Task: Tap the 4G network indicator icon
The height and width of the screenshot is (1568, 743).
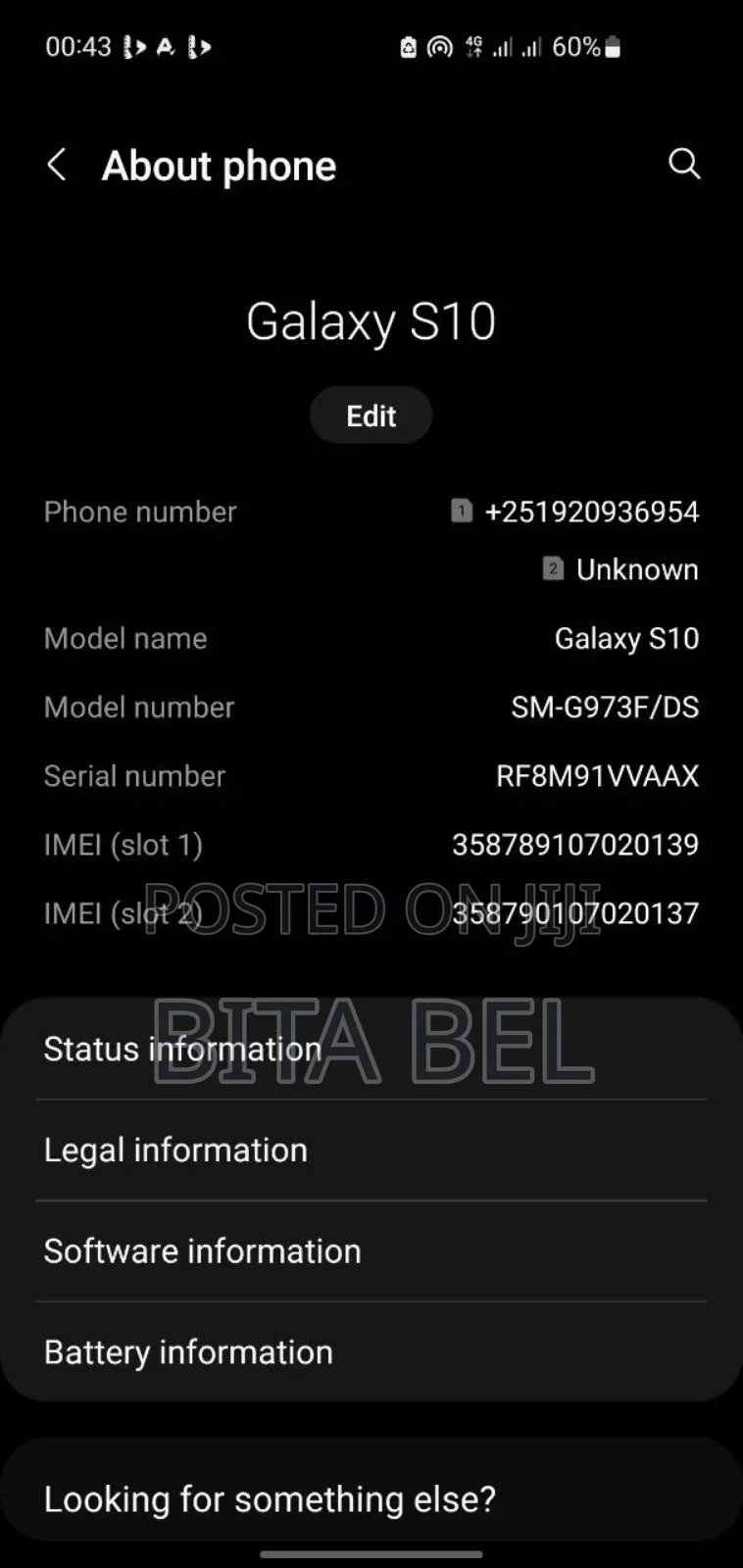Action: [473, 45]
